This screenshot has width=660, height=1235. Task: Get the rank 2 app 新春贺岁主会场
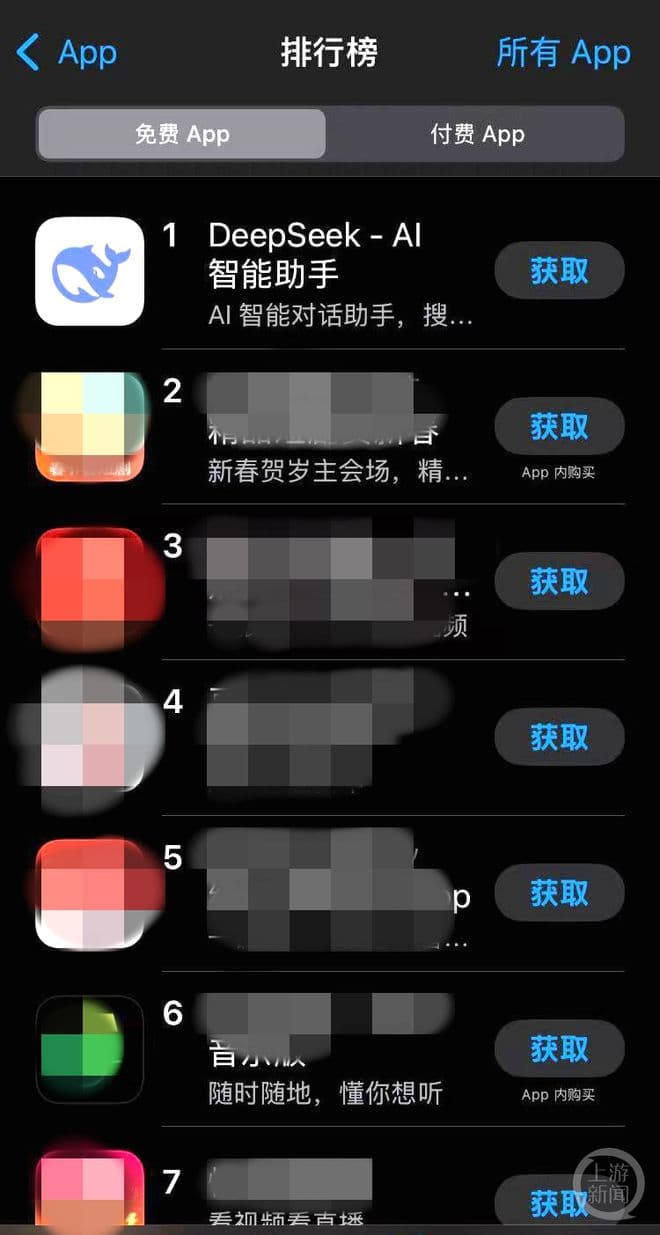point(559,427)
